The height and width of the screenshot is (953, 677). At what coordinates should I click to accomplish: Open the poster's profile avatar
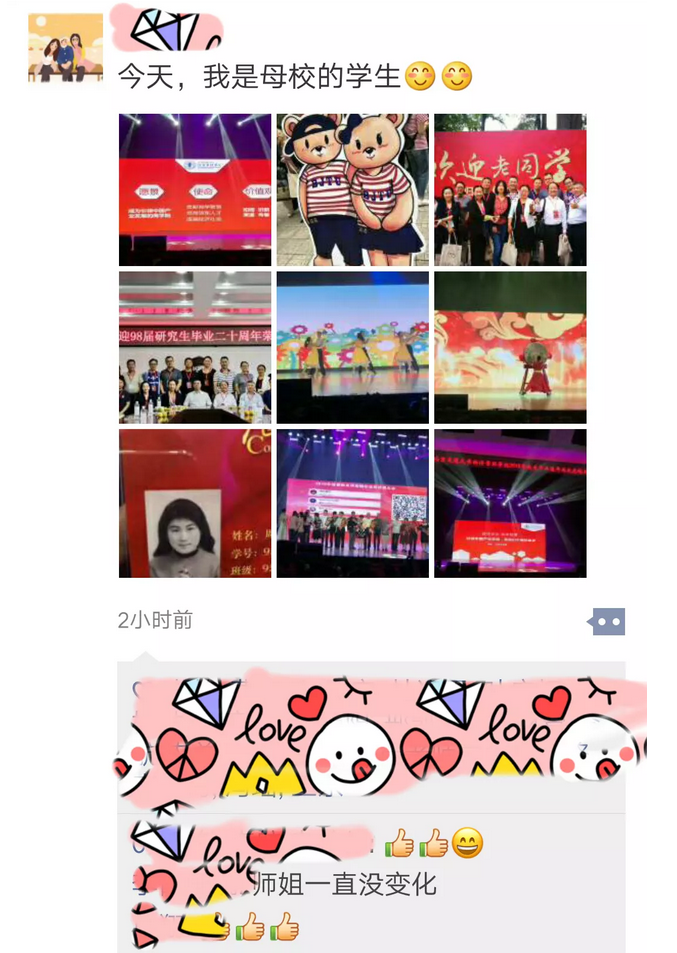(x=65, y=48)
